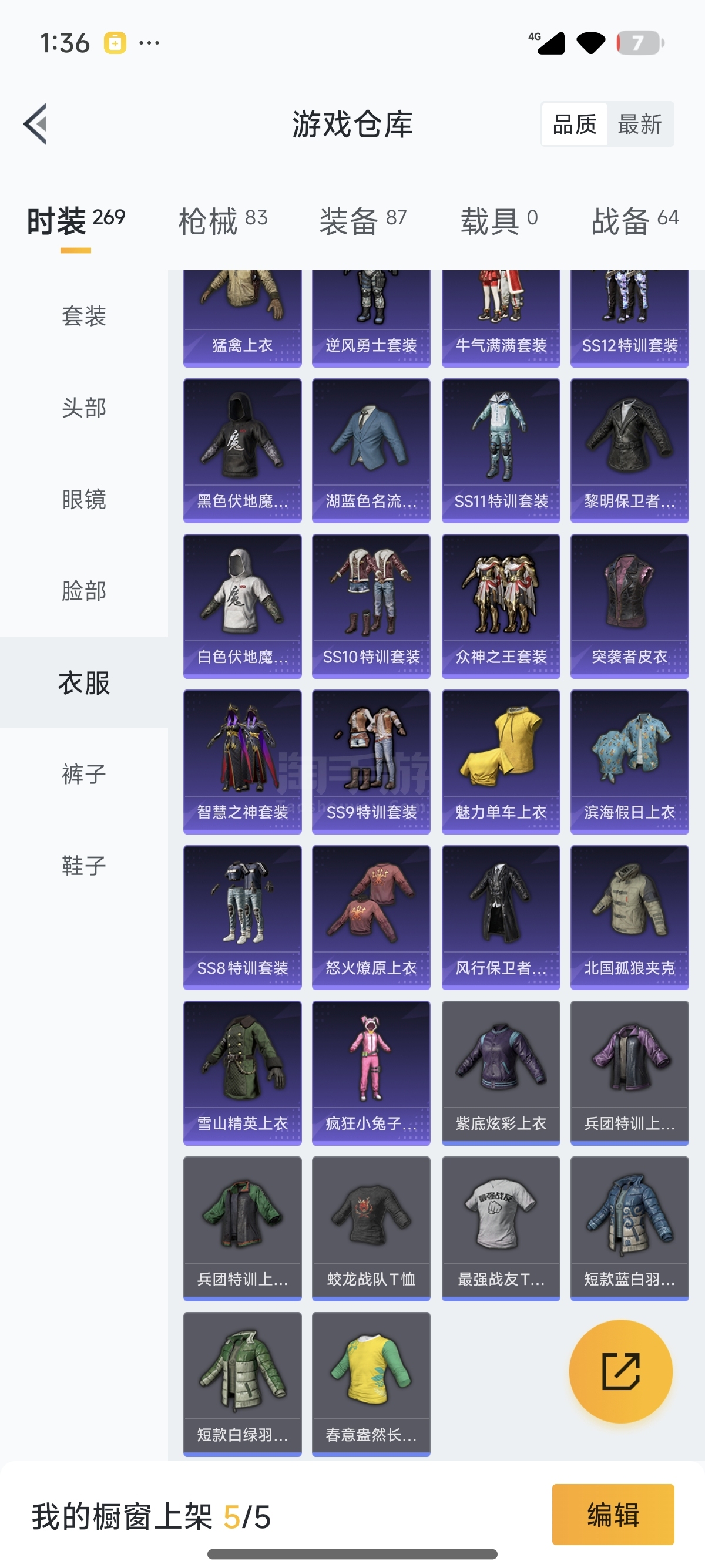Open the 眼镜 category

pos(84,499)
